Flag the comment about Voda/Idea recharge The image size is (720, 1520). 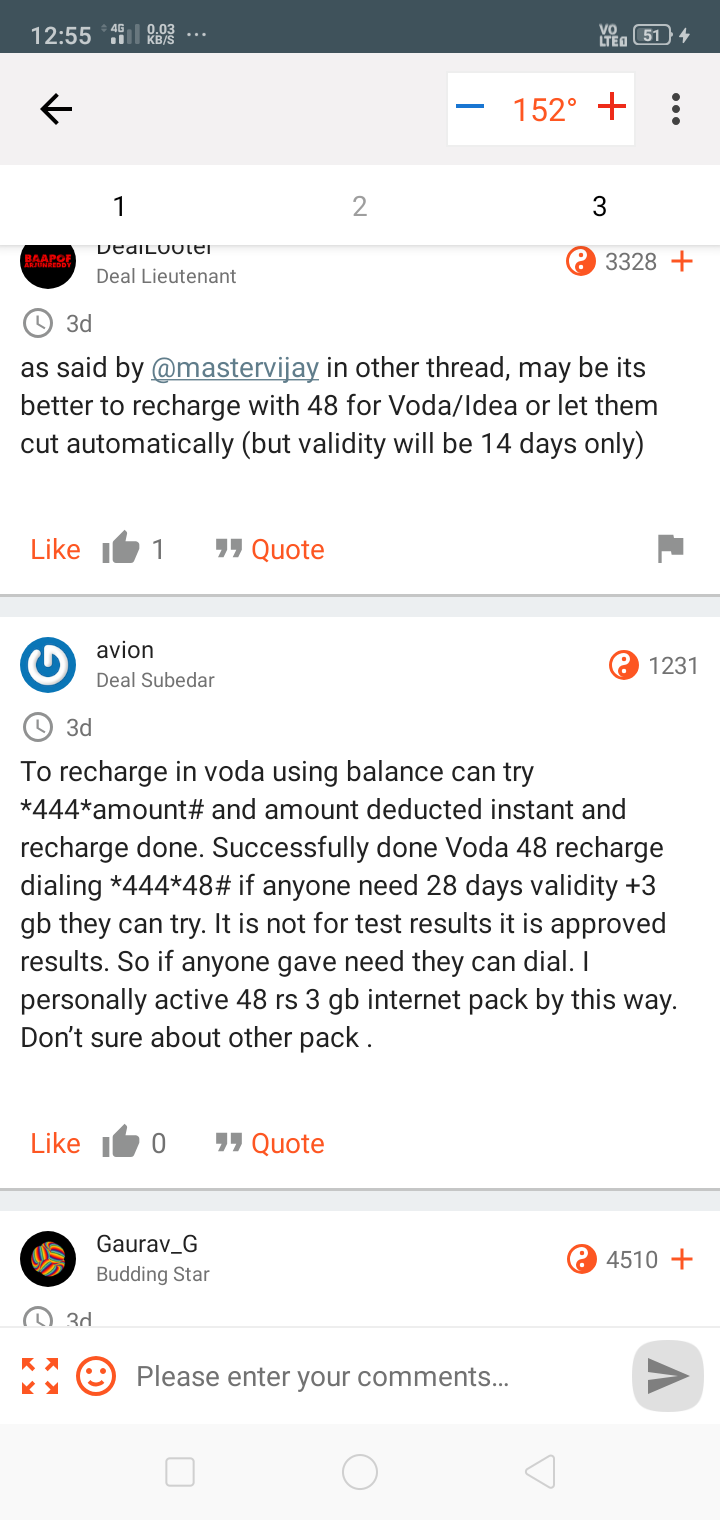coord(670,548)
